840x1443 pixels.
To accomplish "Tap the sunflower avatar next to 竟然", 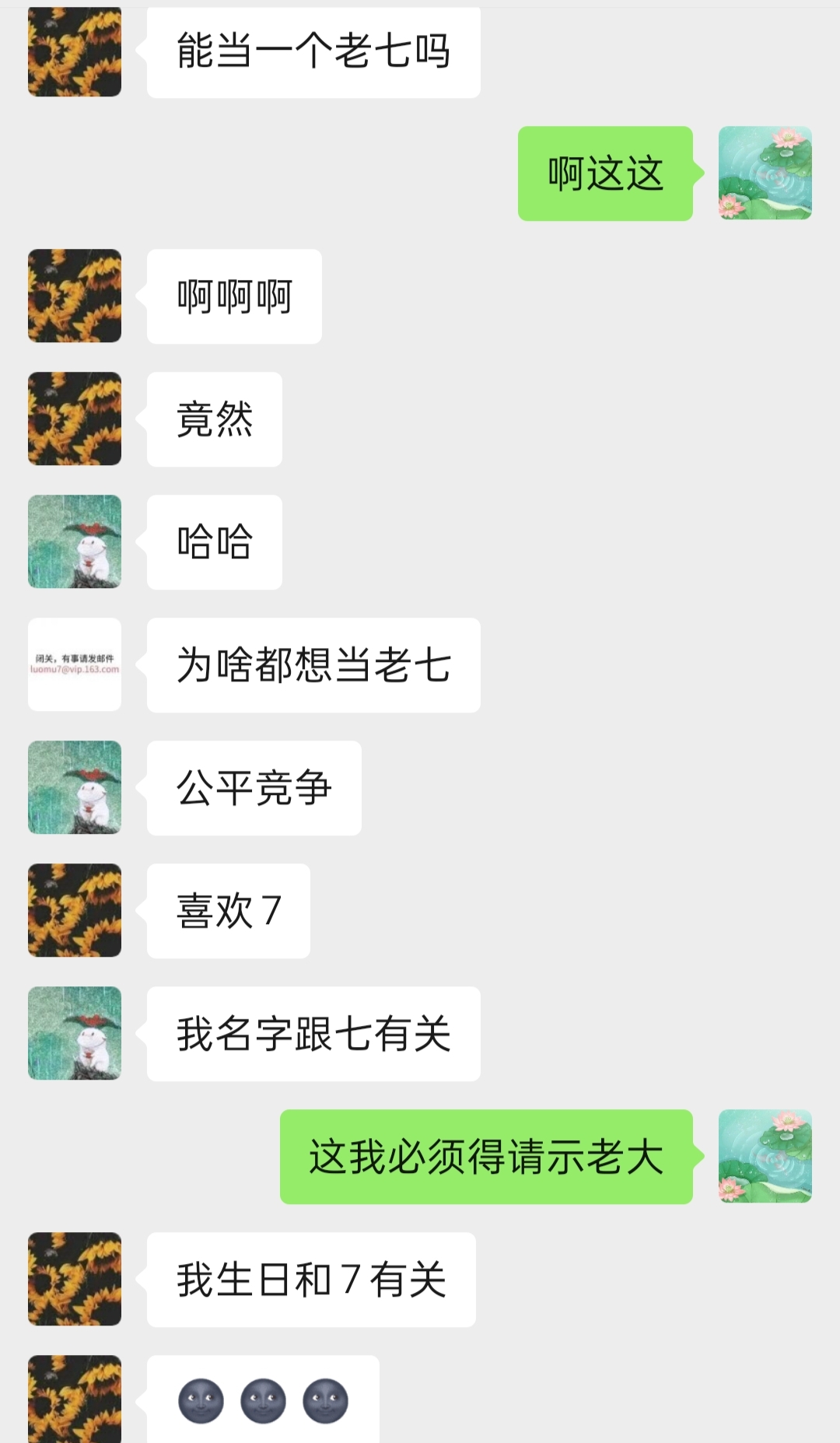I will pyautogui.click(x=75, y=419).
